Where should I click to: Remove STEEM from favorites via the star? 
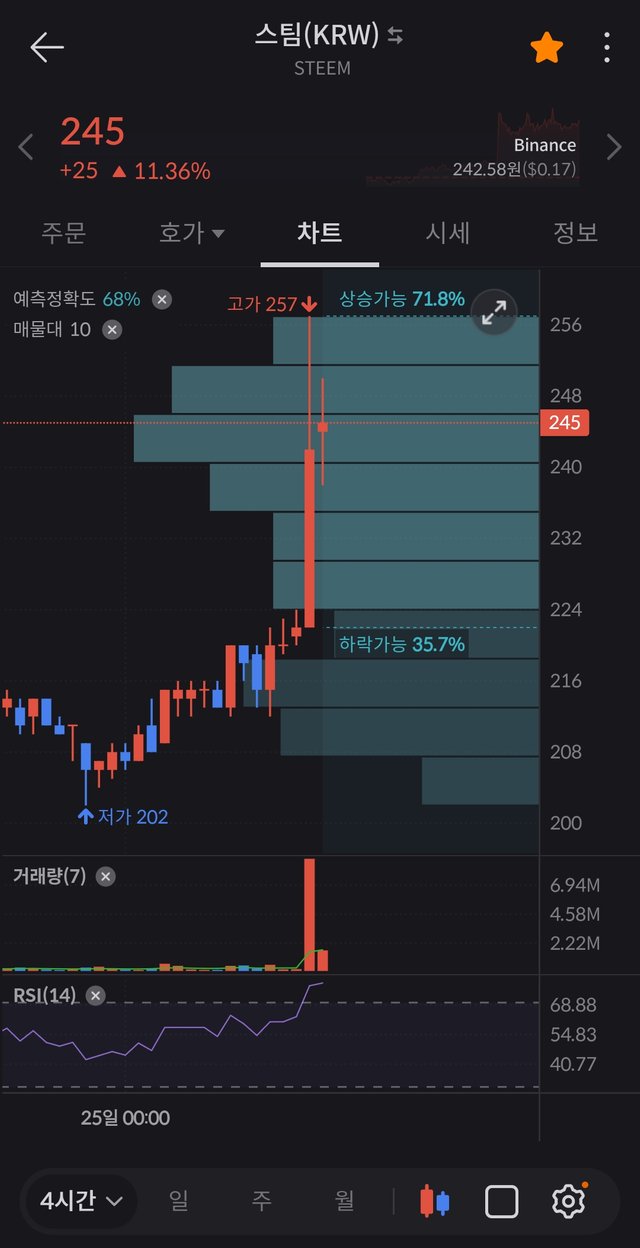[546, 47]
